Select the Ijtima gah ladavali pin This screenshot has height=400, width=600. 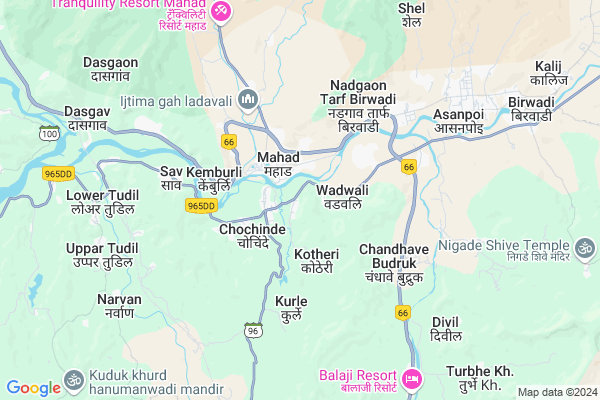(247, 99)
